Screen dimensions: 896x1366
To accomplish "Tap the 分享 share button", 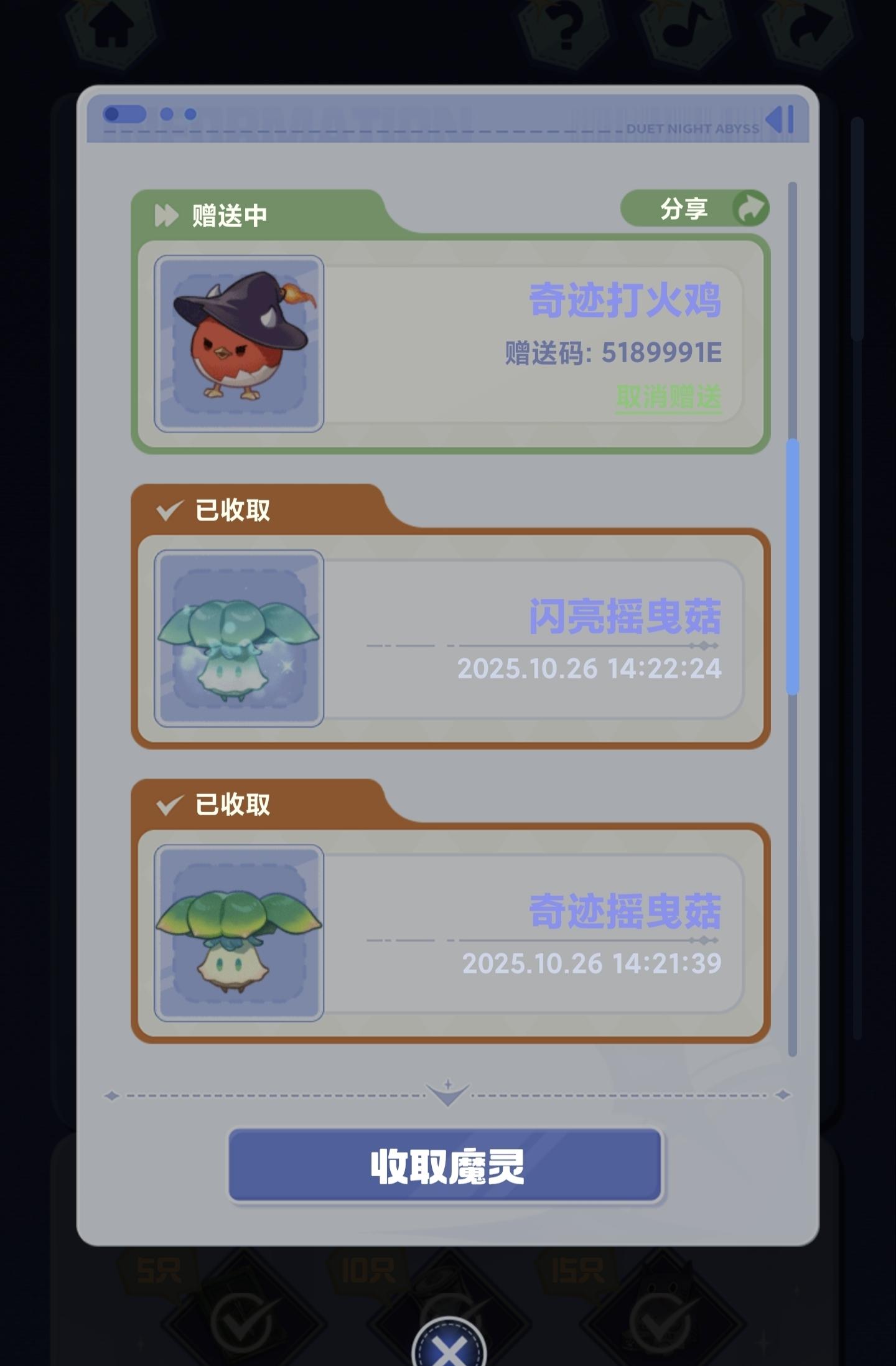I will (694, 208).
